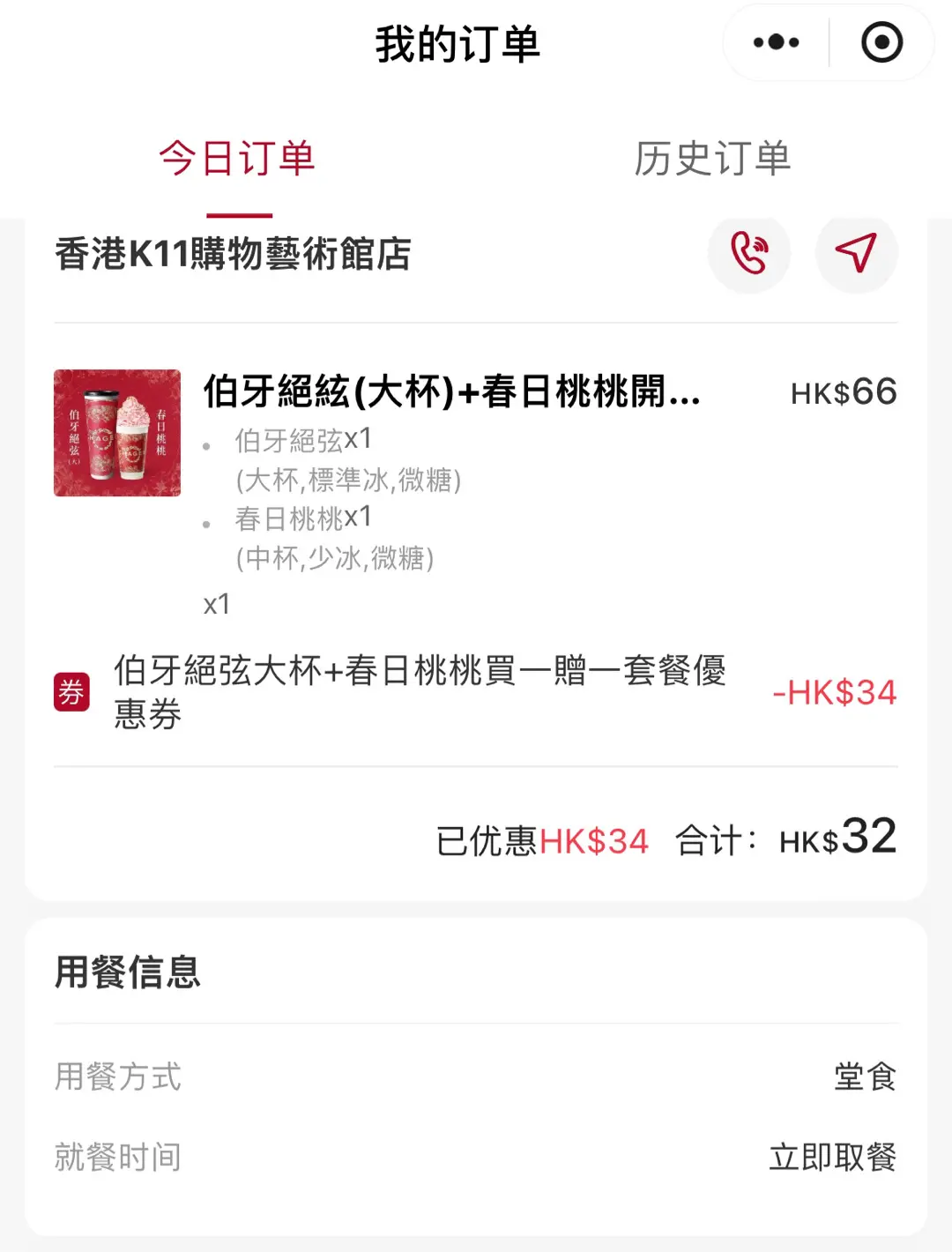Open the 伯牙絕絃+春日桃桃 order item
The image size is (952, 1252).
[x=451, y=392]
